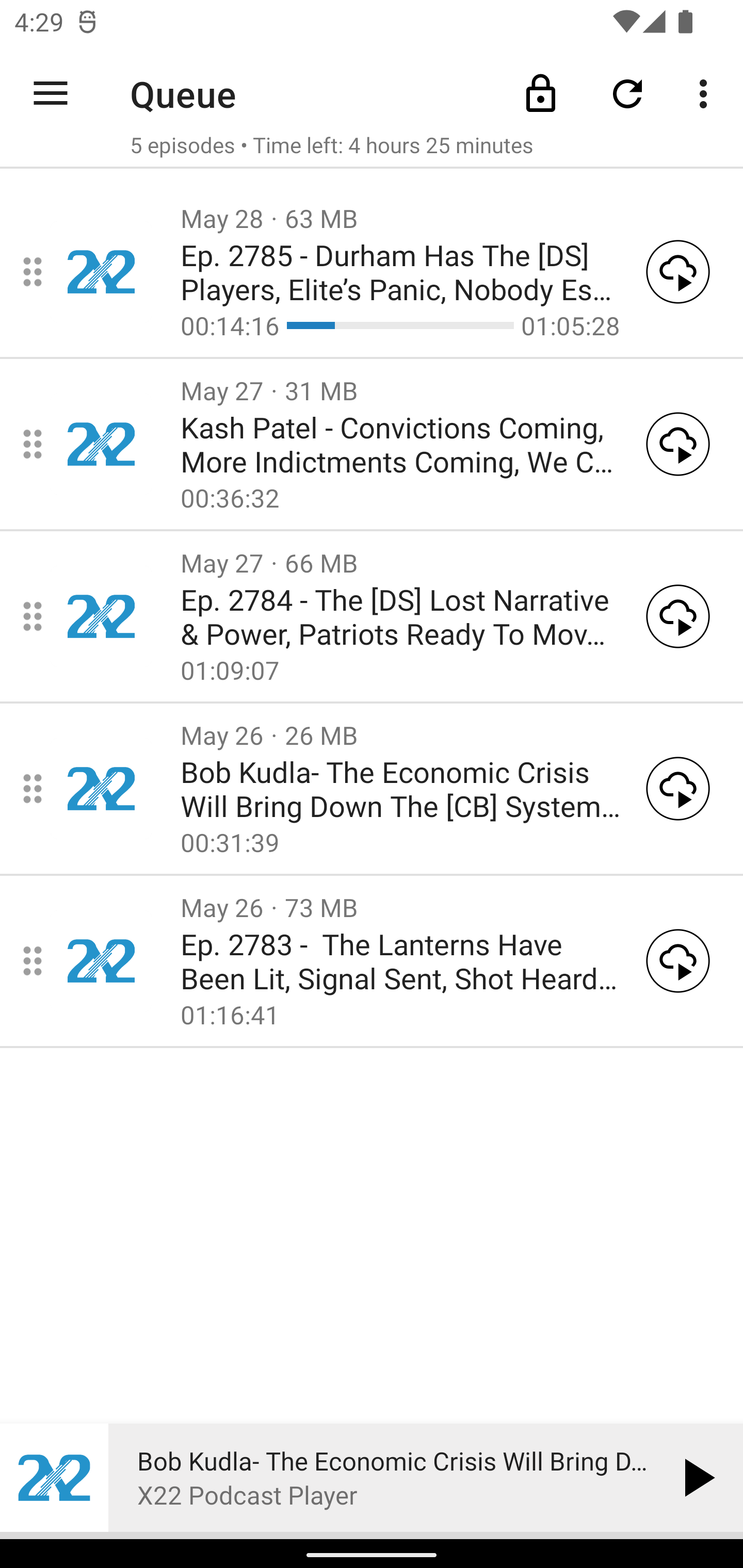Screen dimensions: 743x1568
Task: Open the overflow options menu
Action: click(706, 94)
